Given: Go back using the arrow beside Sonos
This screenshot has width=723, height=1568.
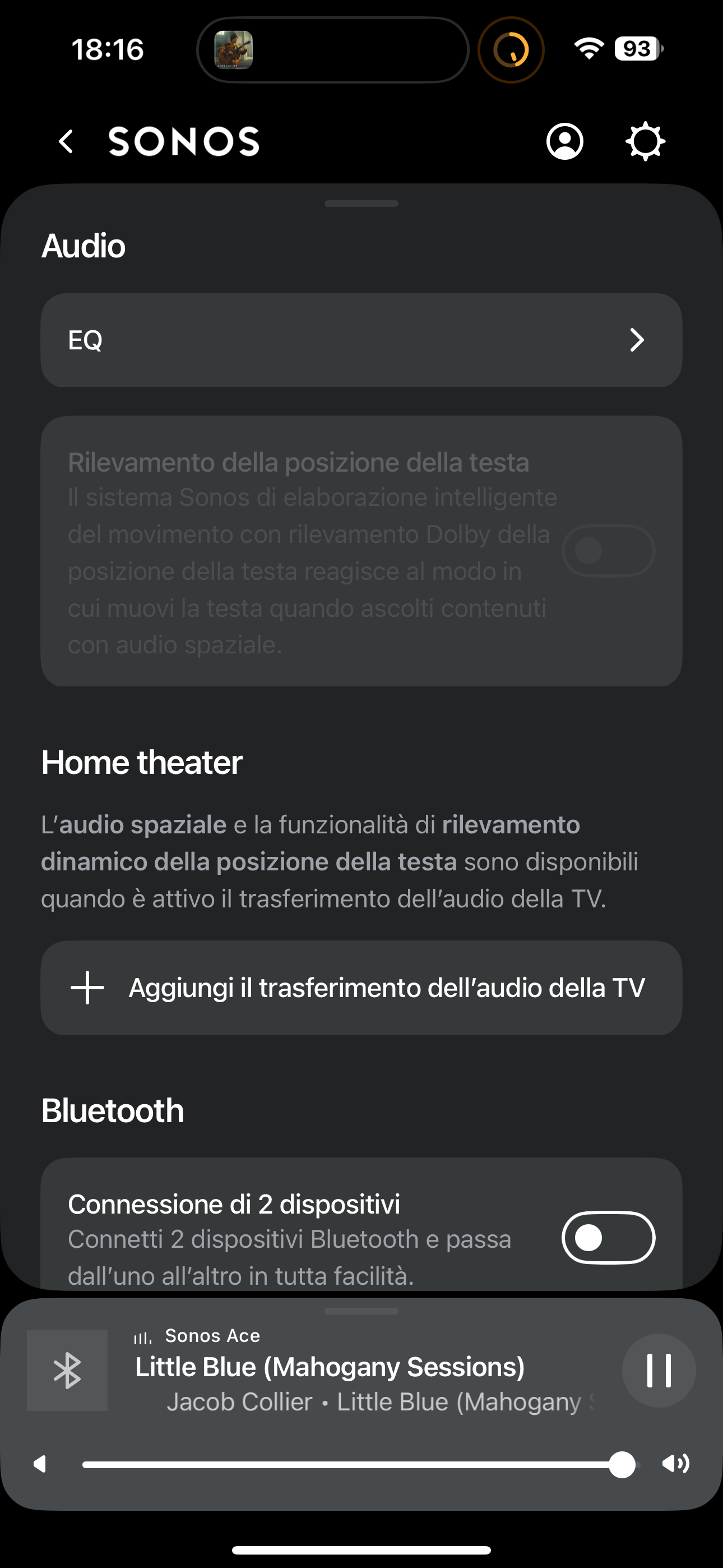Looking at the screenshot, I should click(66, 142).
